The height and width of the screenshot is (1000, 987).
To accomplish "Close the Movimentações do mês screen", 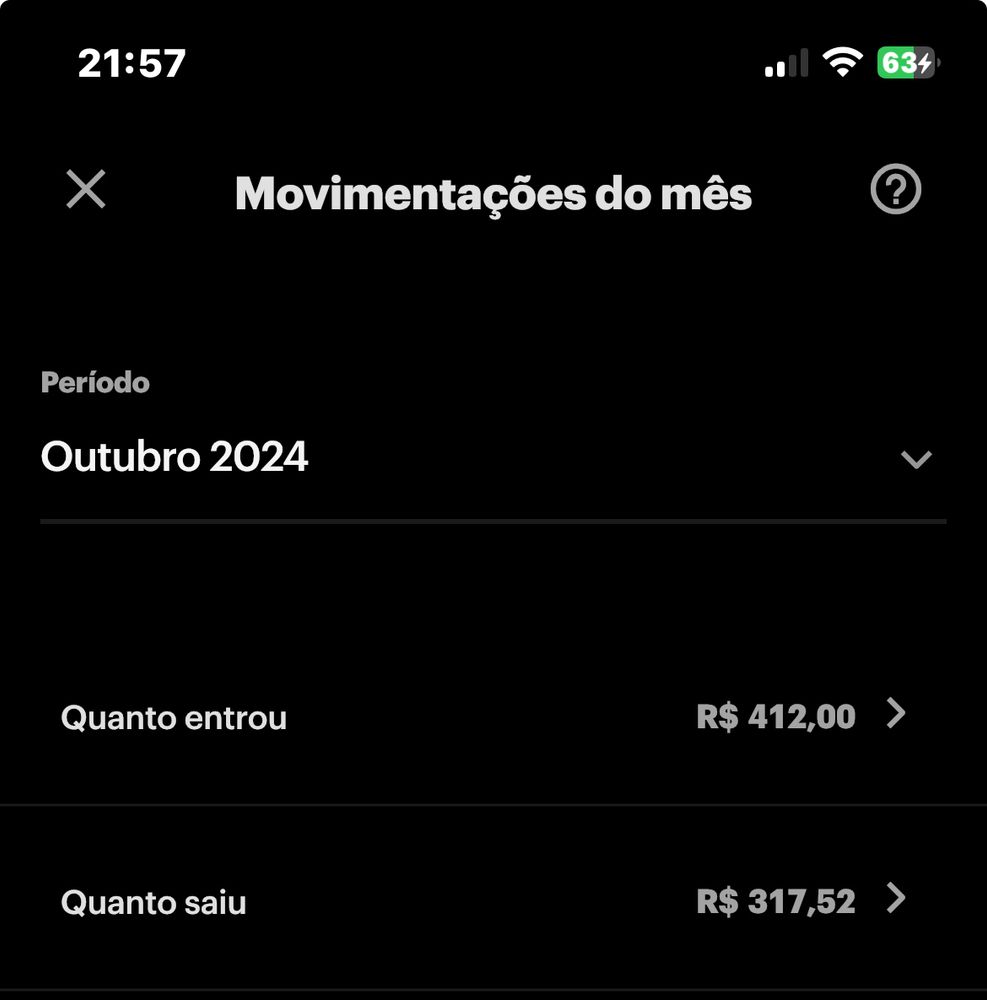I will click(86, 190).
